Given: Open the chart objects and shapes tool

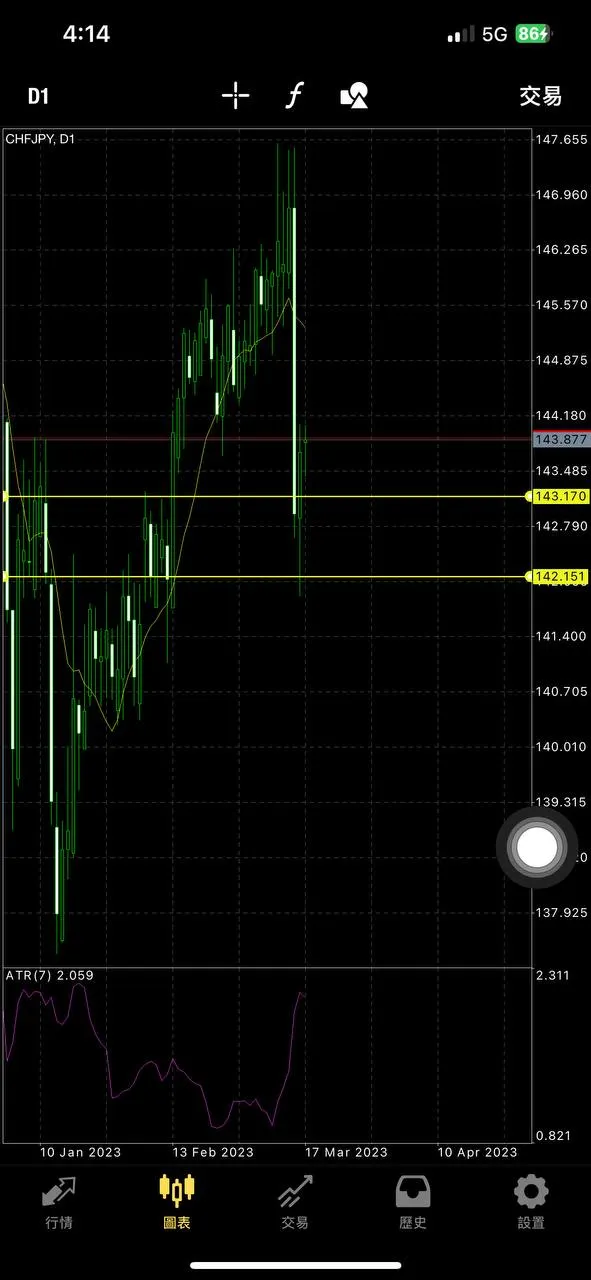Looking at the screenshot, I should pyautogui.click(x=354, y=96).
